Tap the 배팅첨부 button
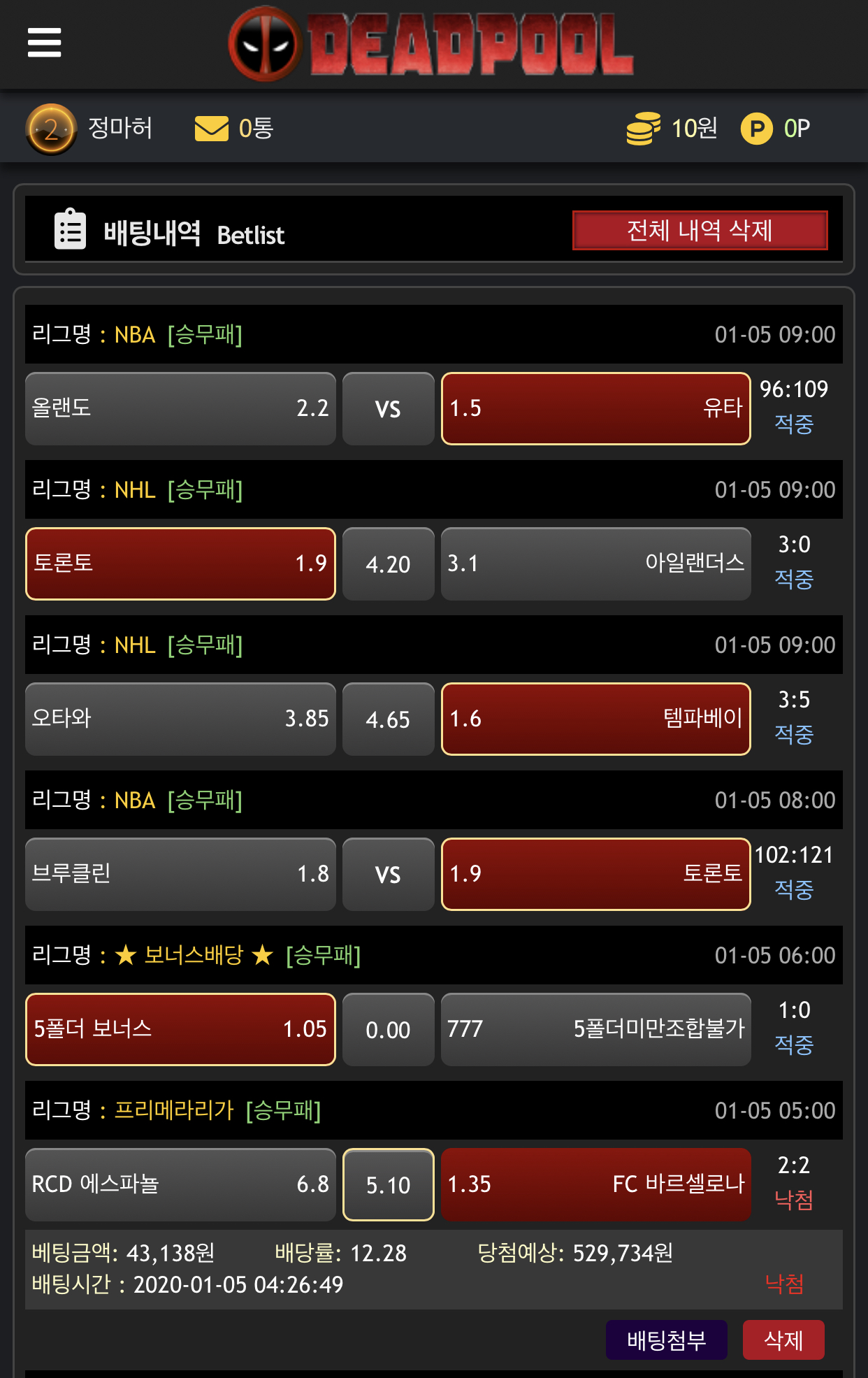This screenshot has height=1378, width=868. 666,1340
